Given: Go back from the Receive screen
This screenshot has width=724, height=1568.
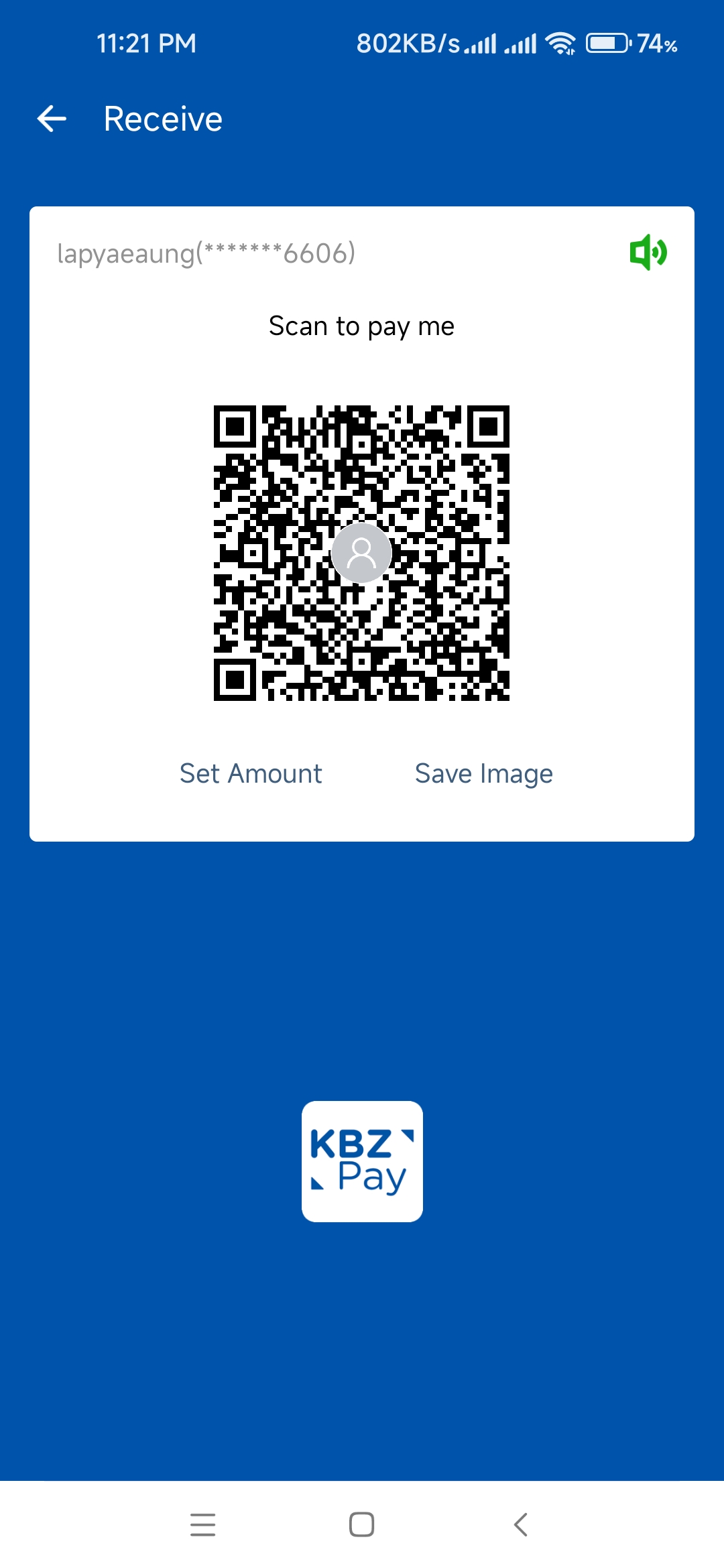Looking at the screenshot, I should [x=52, y=119].
